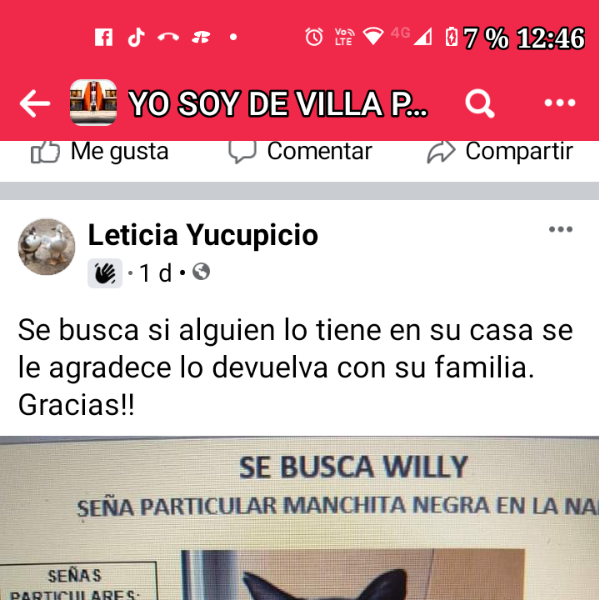Search within the YO SOY DE VILLA group
Screen dimensions: 600x600
(481, 103)
